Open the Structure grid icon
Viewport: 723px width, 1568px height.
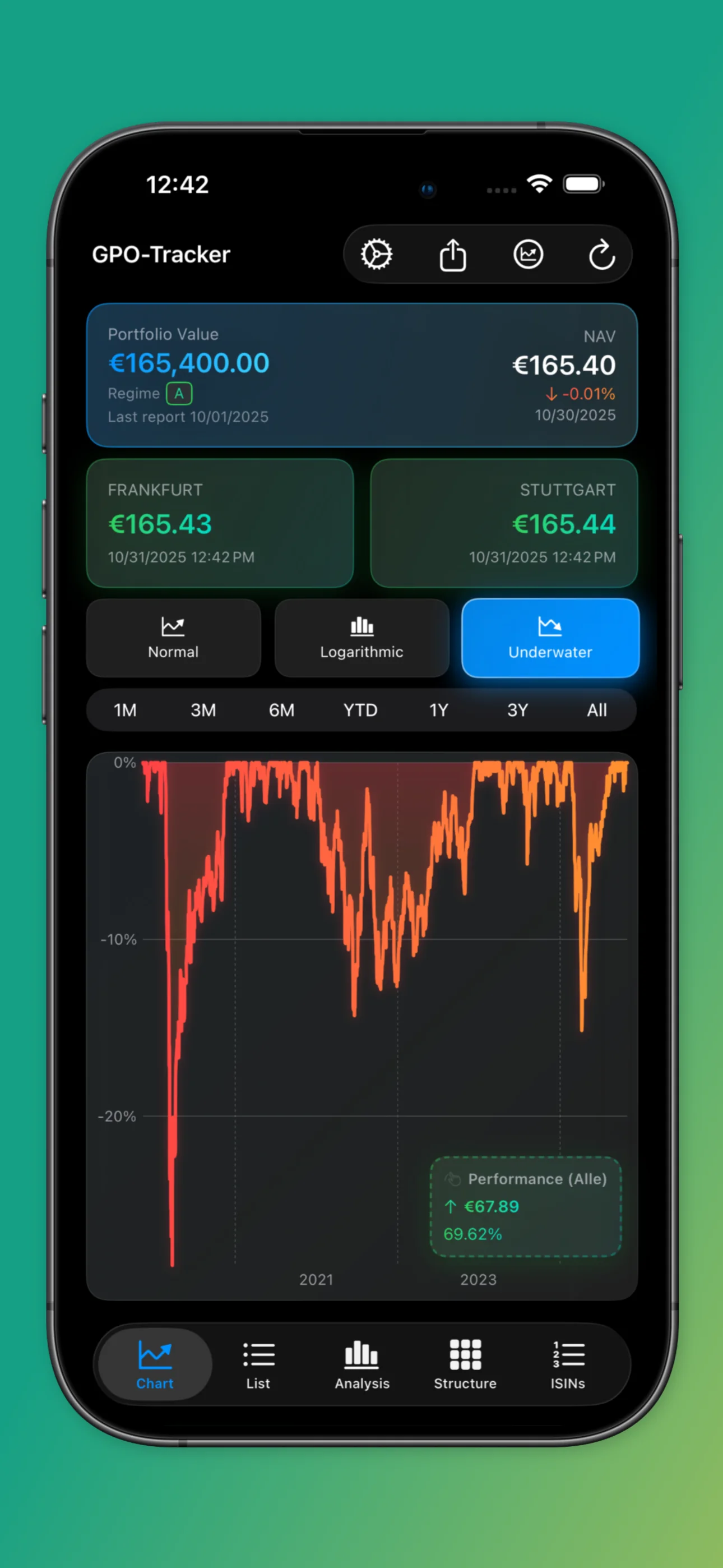[465, 1363]
